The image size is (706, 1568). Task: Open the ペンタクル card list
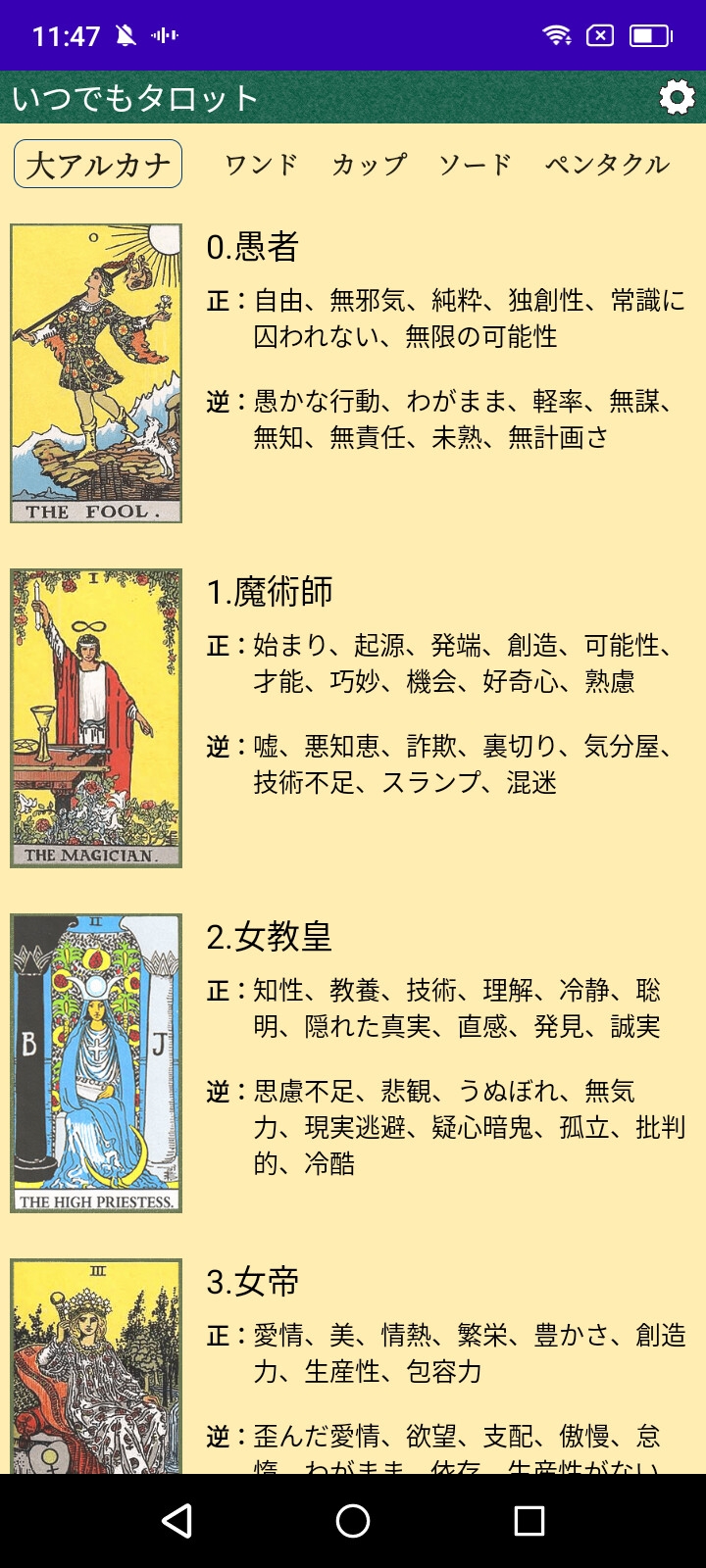[x=607, y=163]
